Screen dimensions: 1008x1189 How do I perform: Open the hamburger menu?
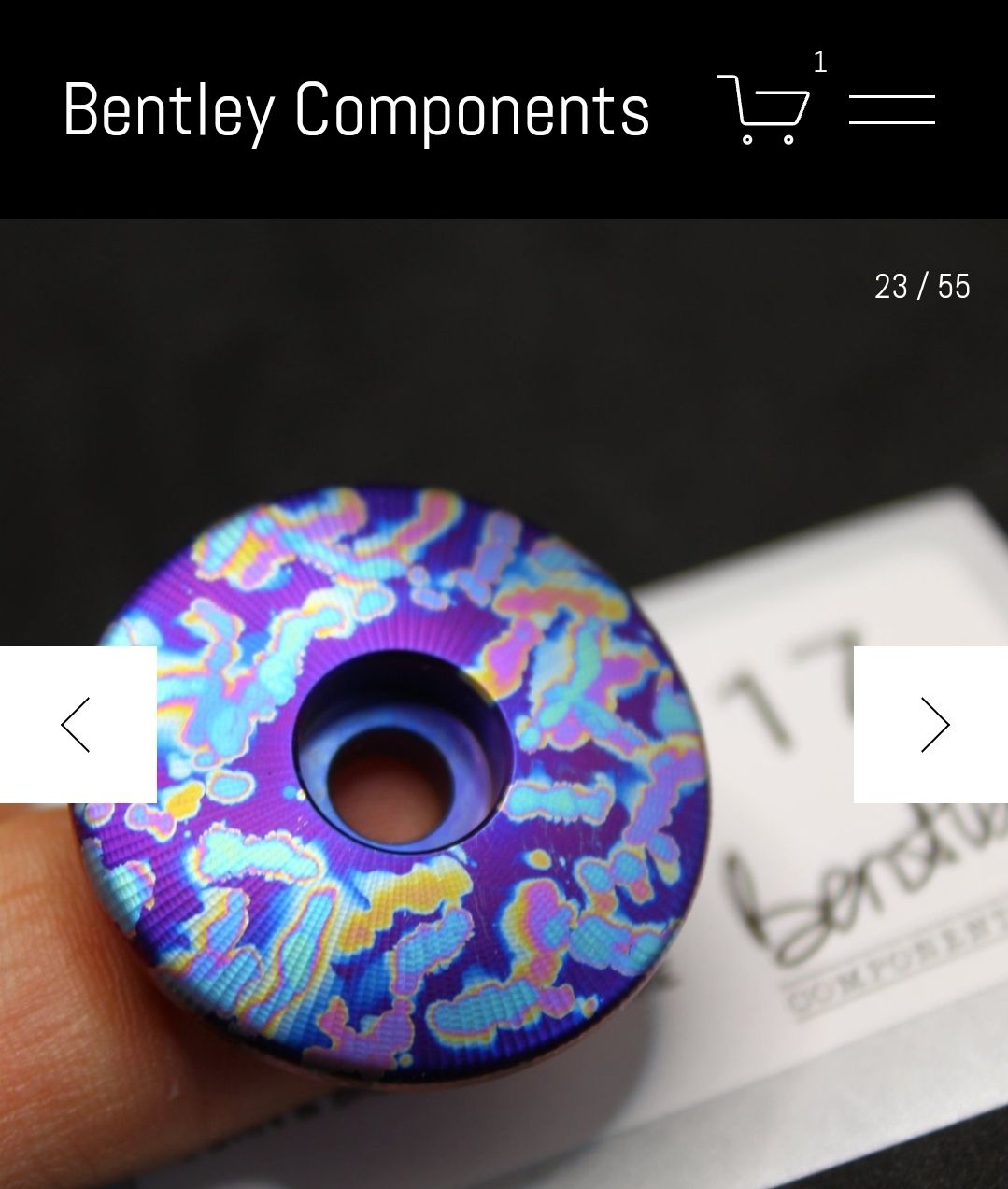(x=891, y=109)
